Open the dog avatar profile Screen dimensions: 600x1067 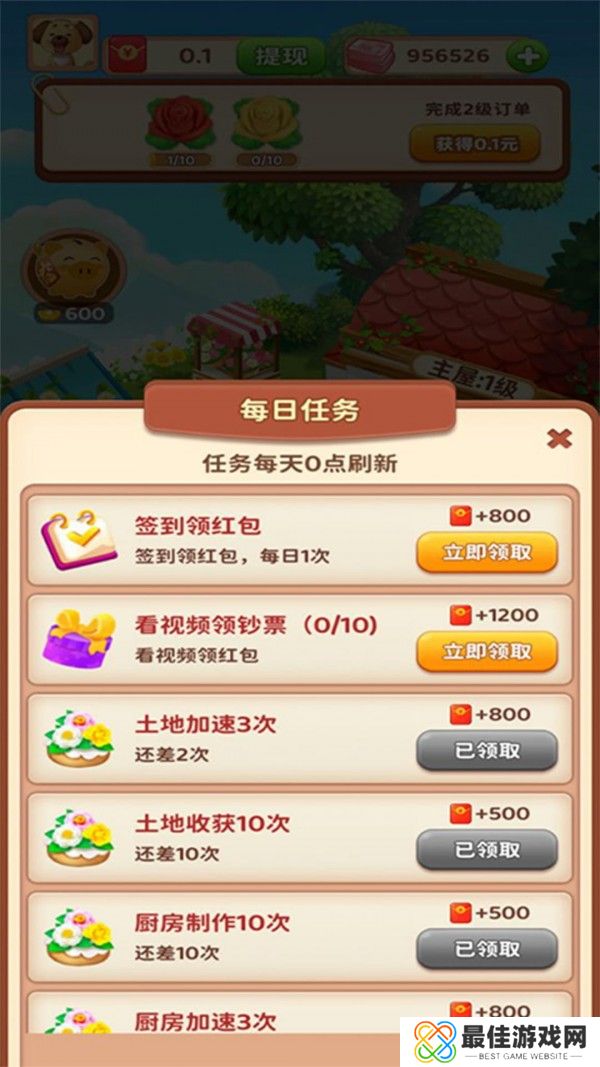click(63, 44)
